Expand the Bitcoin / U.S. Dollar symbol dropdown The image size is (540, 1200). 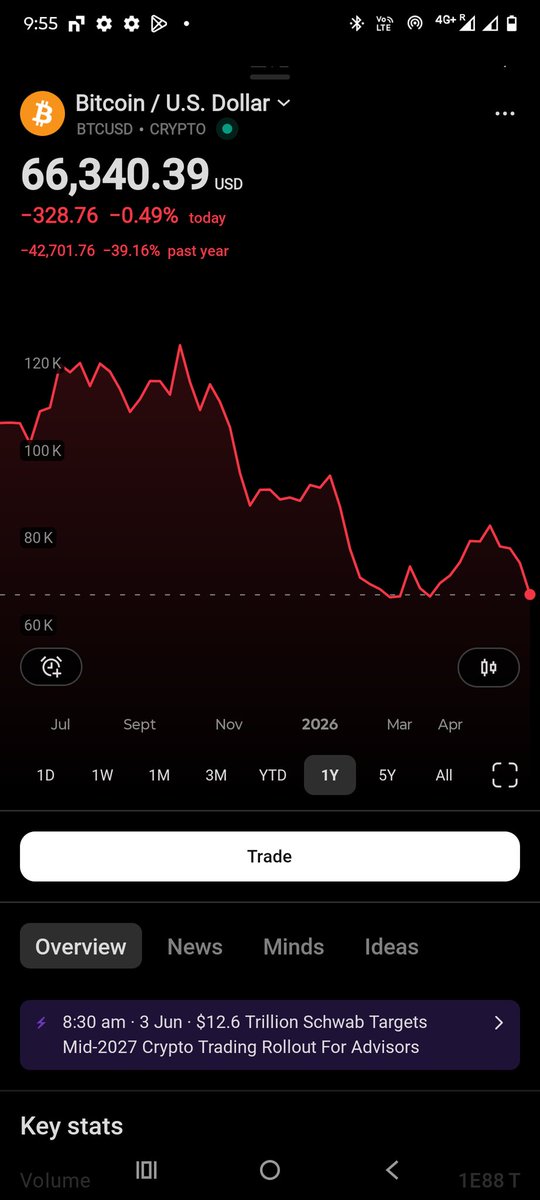pyautogui.click(x=283, y=104)
